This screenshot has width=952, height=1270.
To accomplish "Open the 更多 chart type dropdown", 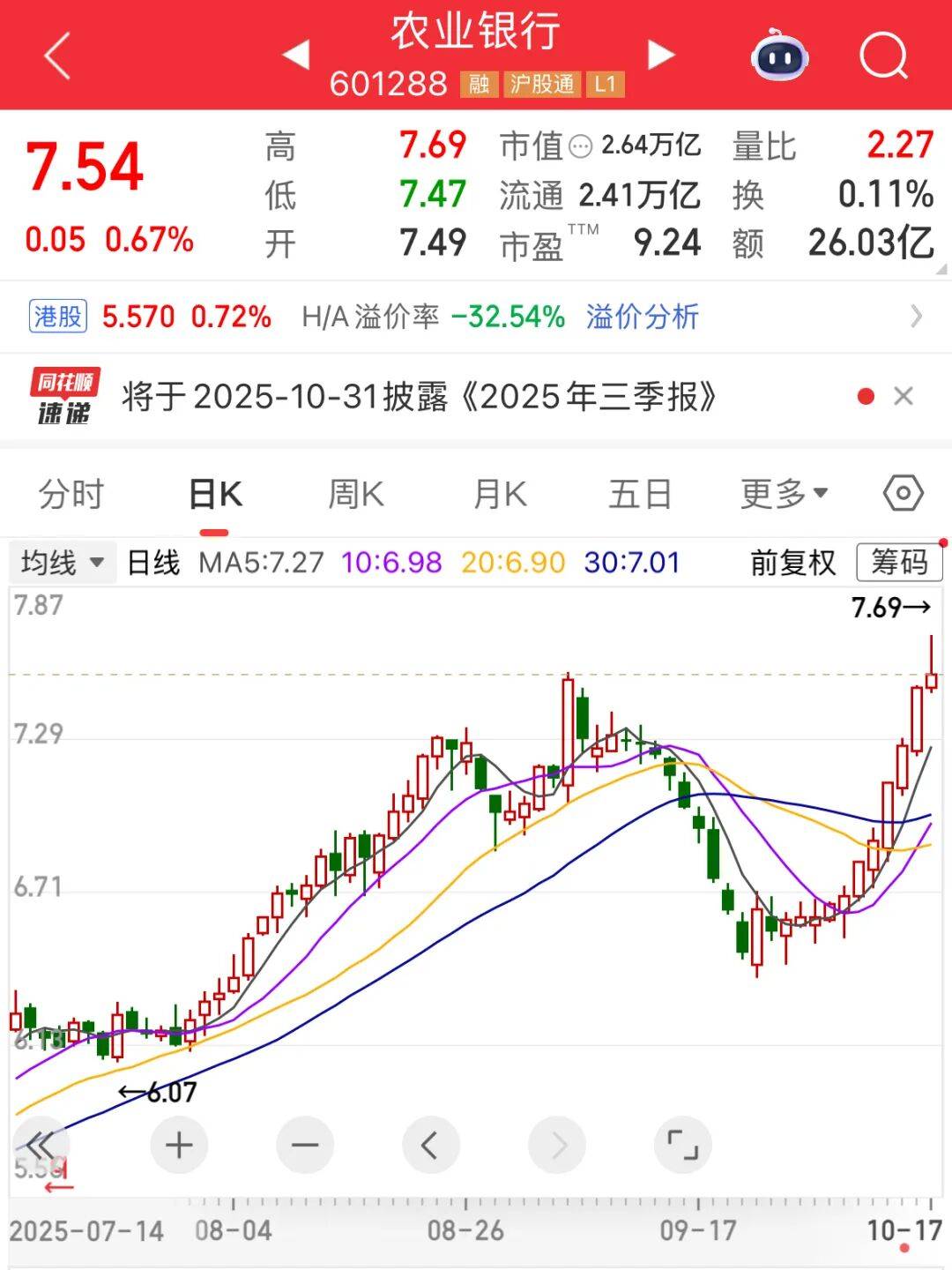I will (x=783, y=494).
